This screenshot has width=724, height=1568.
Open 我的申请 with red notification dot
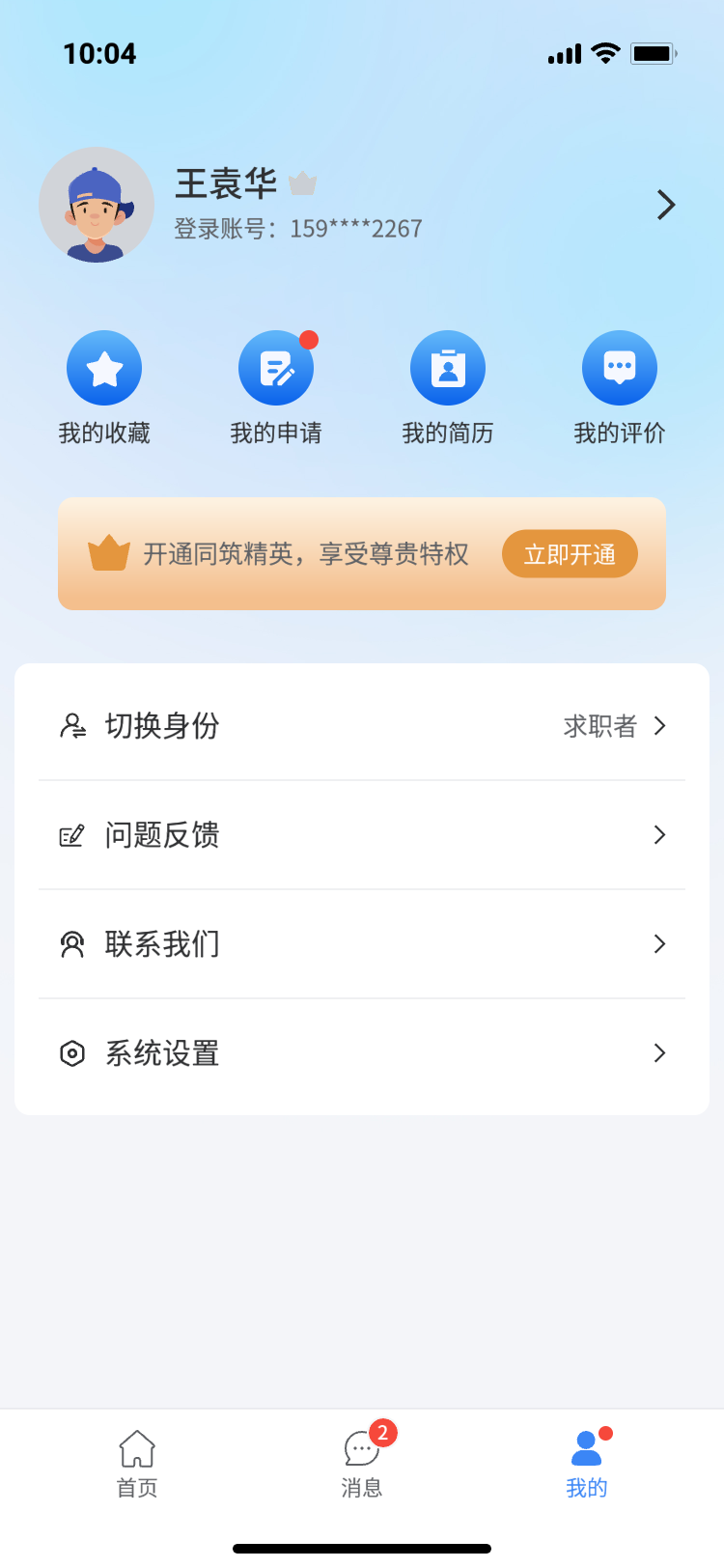point(275,367)
